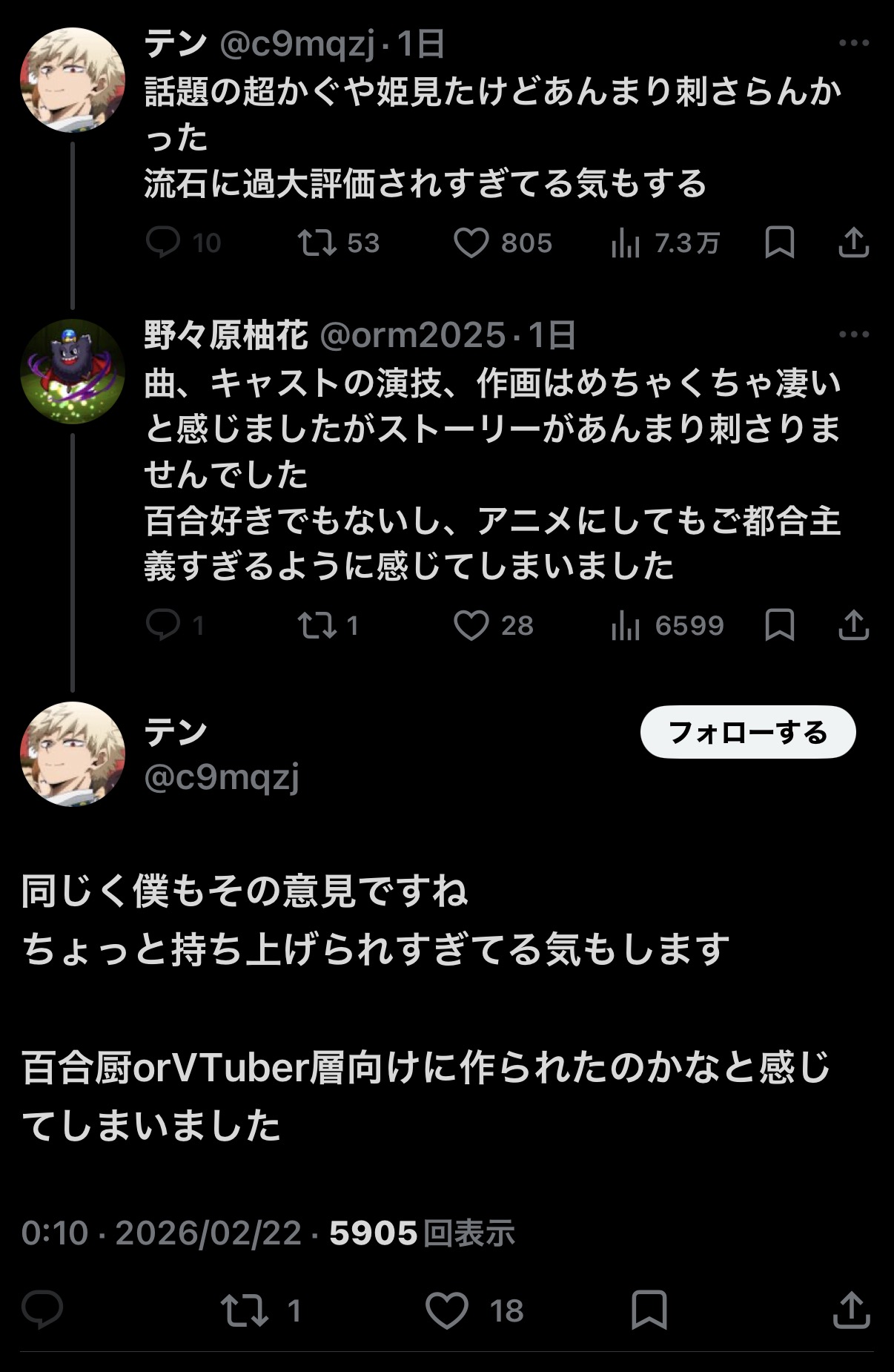
Task: Reply to テン's tweet with 10 replies
Action: click(x=163, y=243)
